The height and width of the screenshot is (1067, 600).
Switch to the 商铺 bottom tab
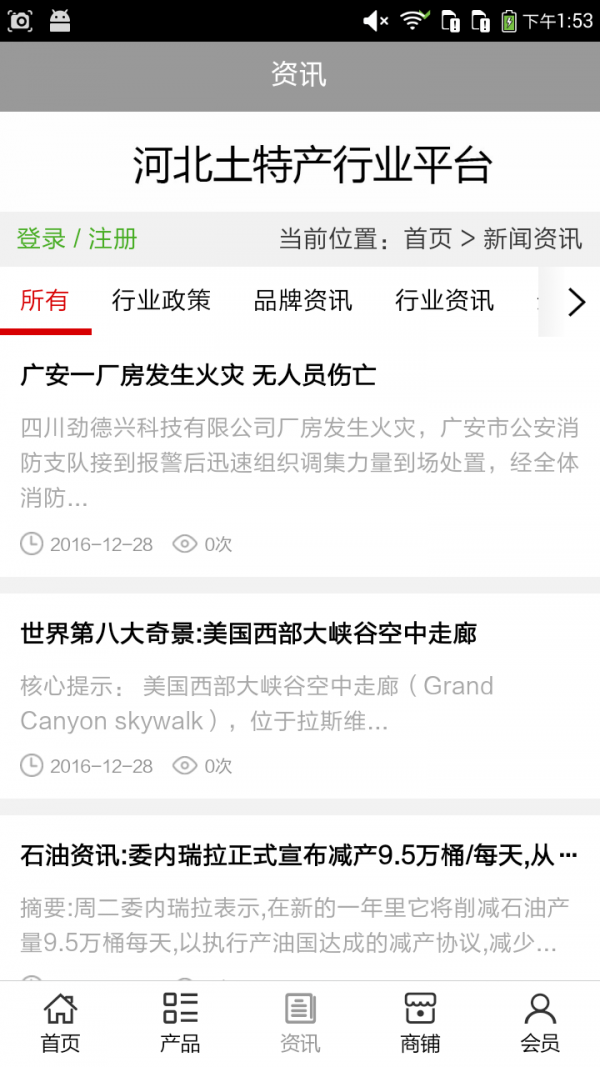420,1023
